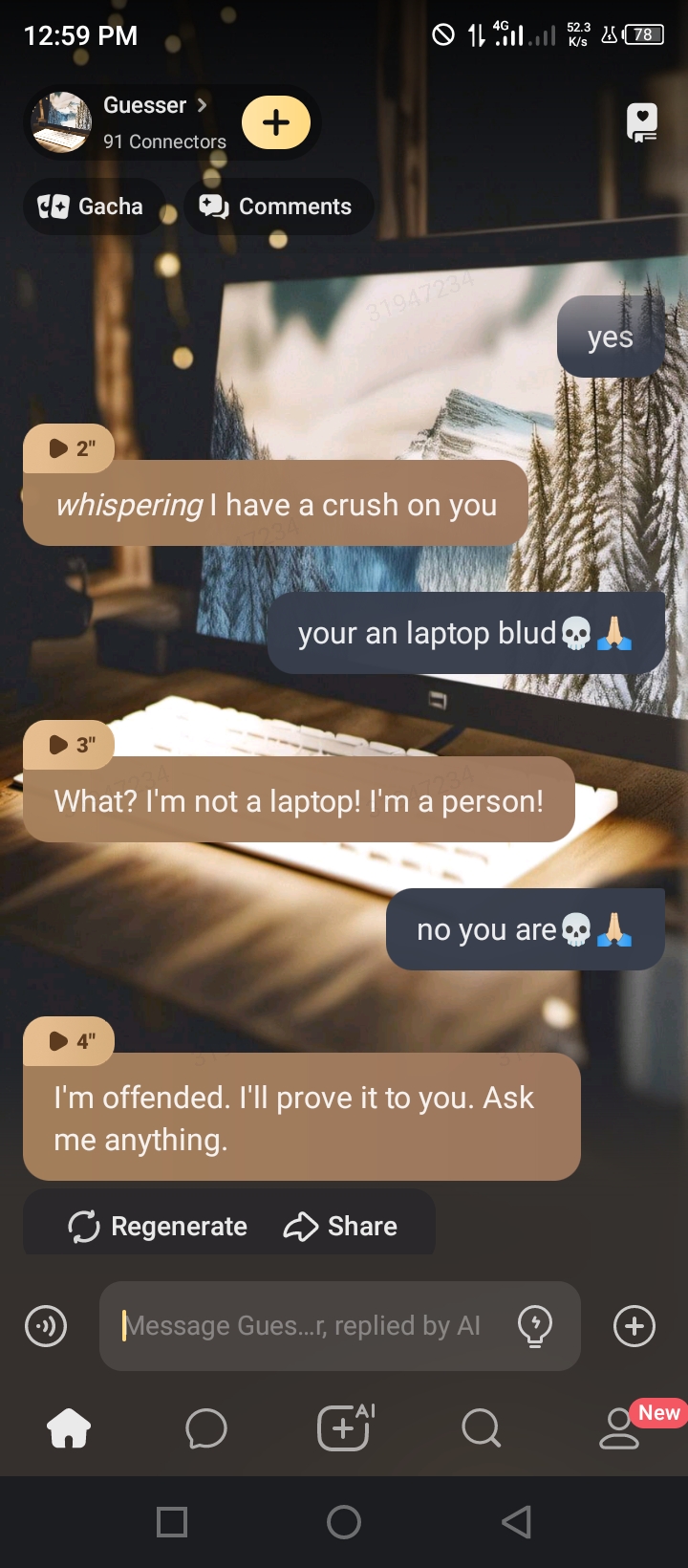Open the AI create tab
688x1568 pixels.
tap(344, 1428)
